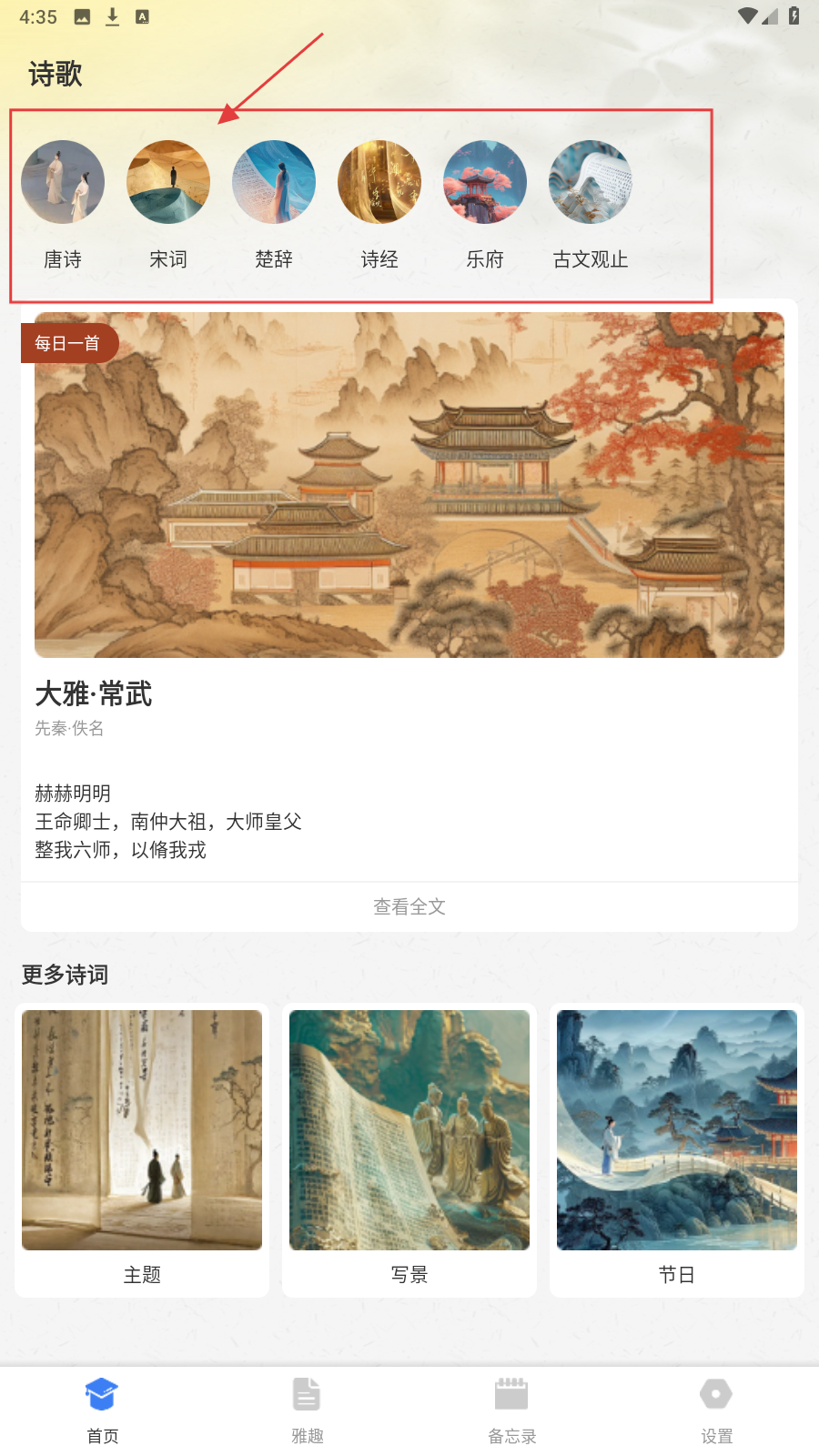Open the 写景 poetry card
The image size is (819, 1456).
[x=409, y=1149]
